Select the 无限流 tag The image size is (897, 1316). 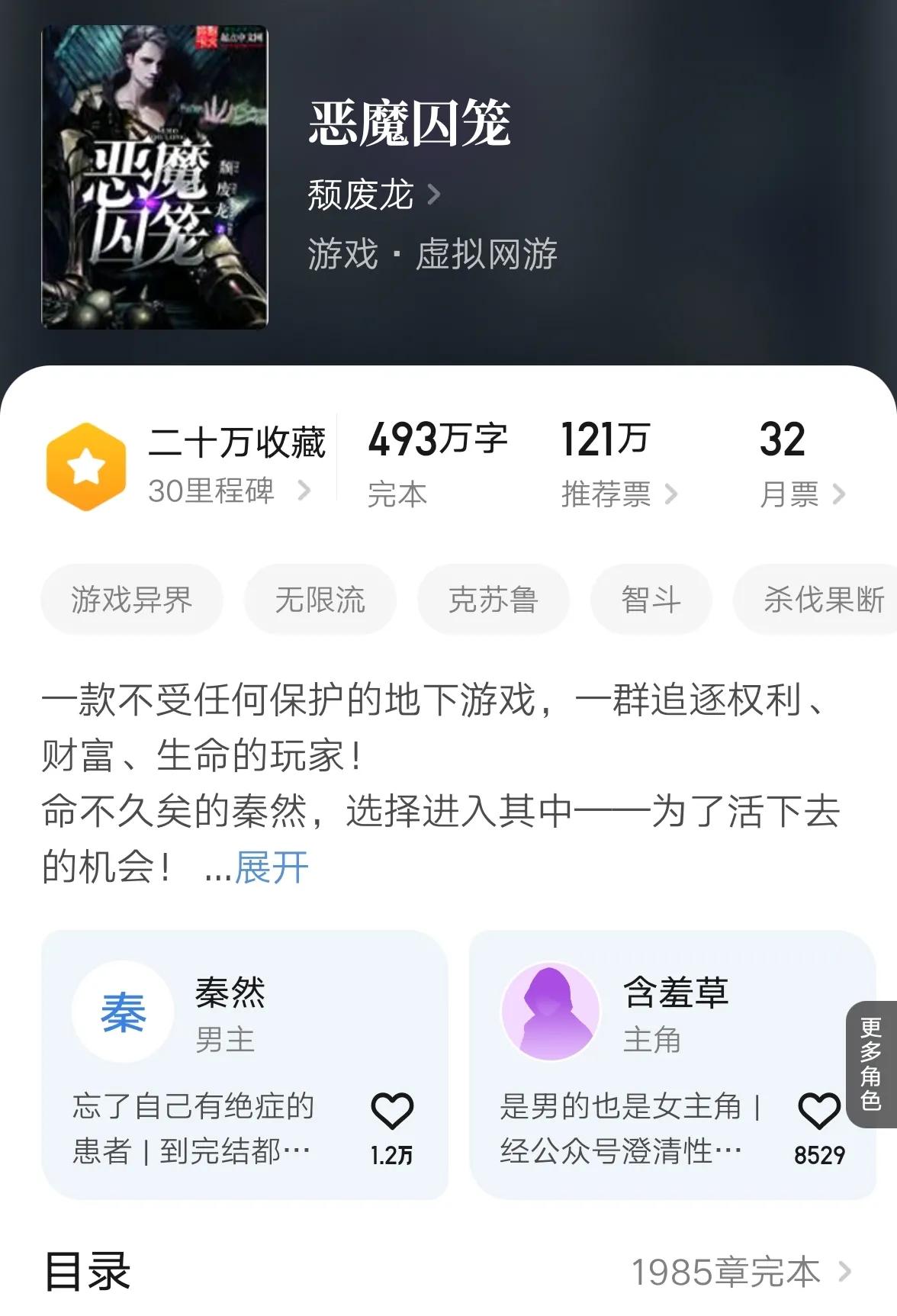click(x=320, y=600)
